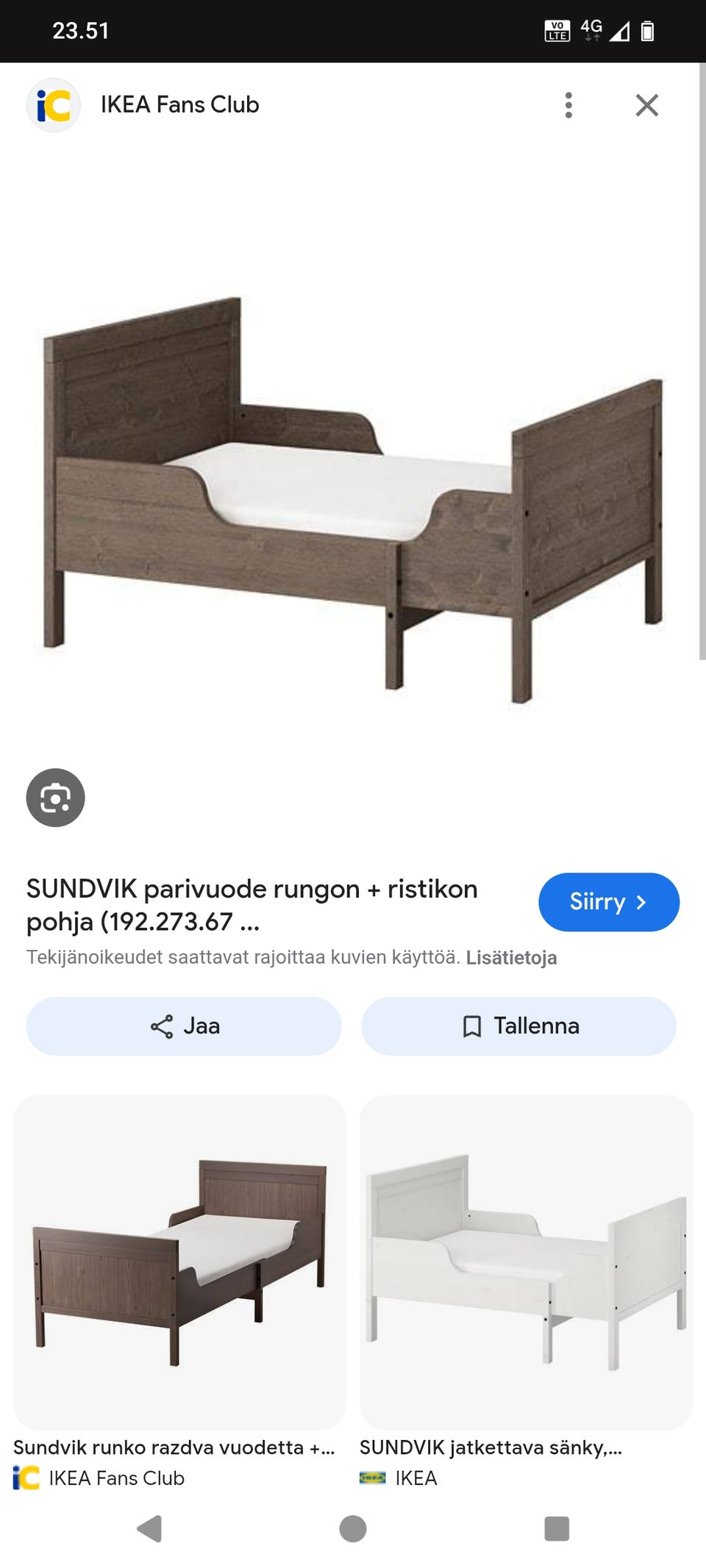The height and width of the screenshot is (1568, 706).
Task: Open the three-dot overflow menu
Action: [568, 105]
